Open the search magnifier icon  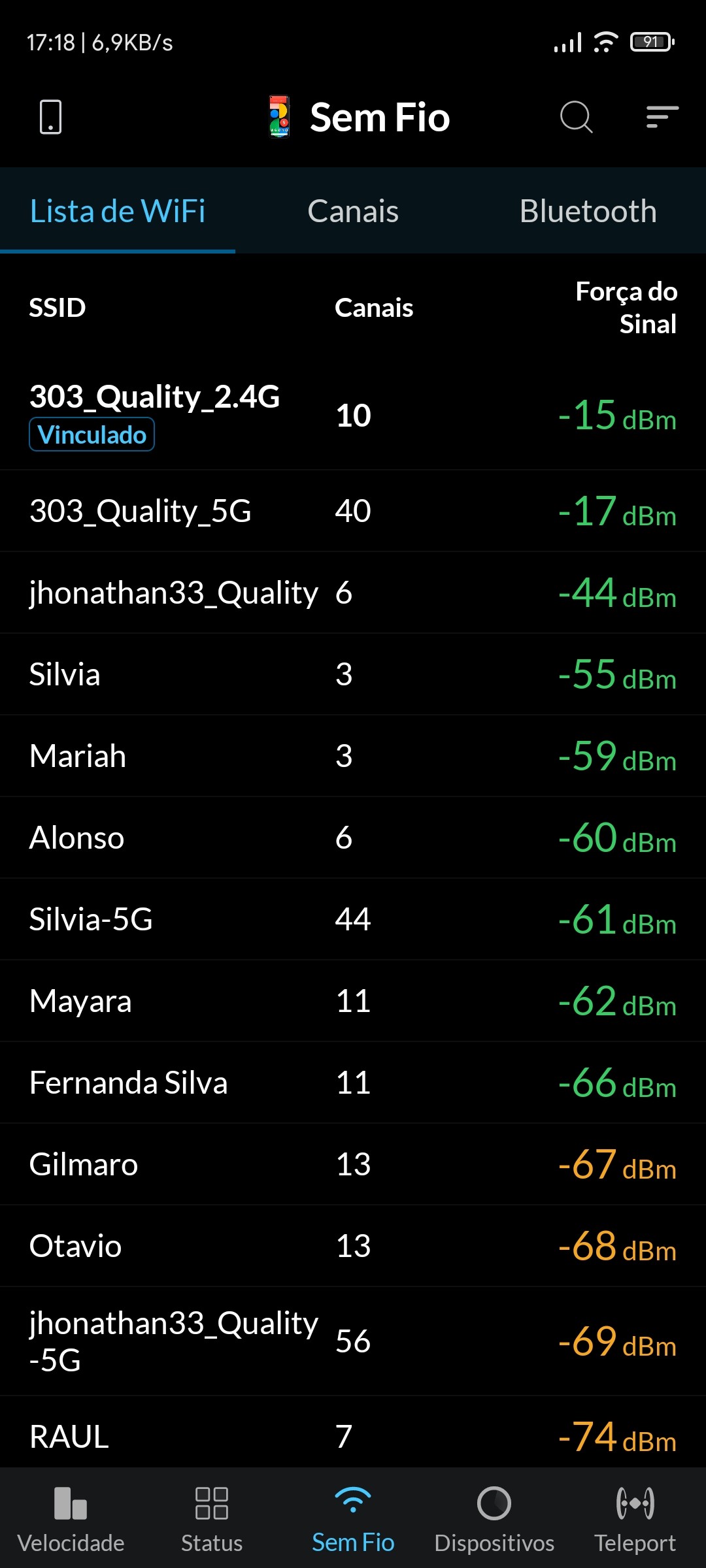tap(576, 118)
